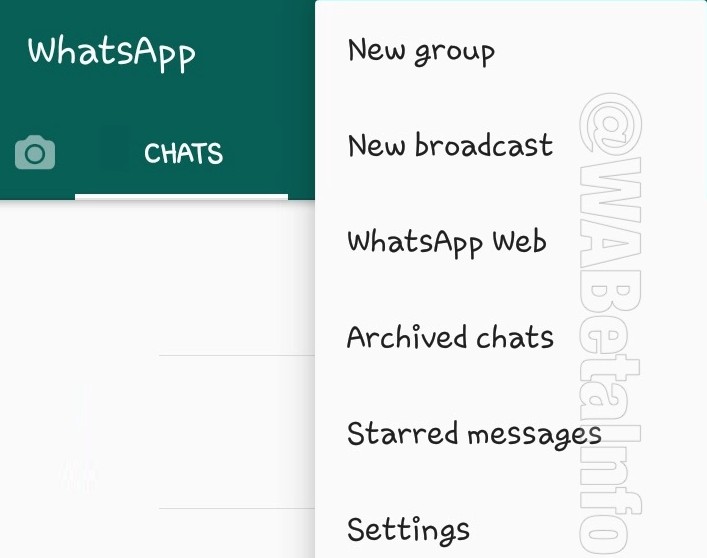View Archived chats
This screenshot has width=707, height=558.
click(450, 338)
